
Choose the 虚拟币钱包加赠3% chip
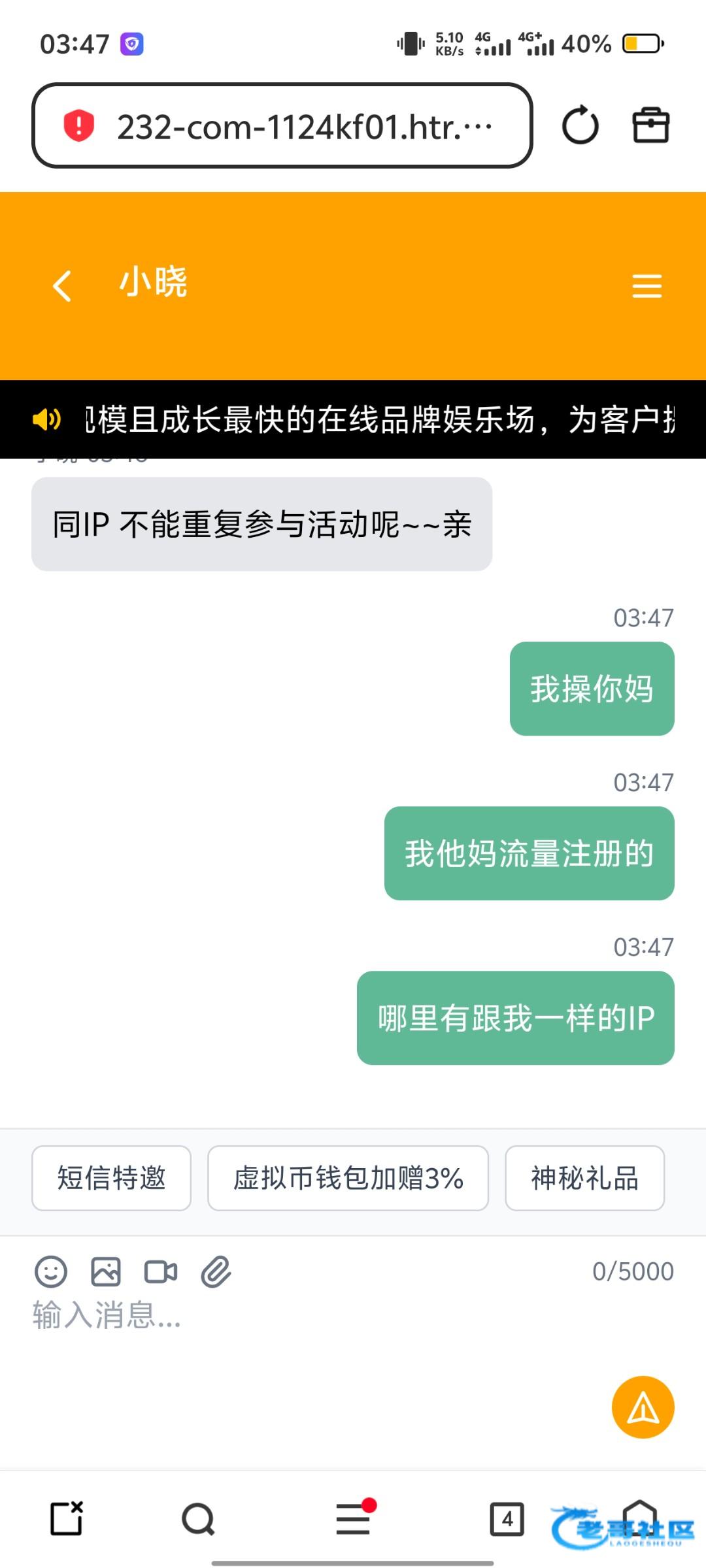tap(348, 1178)
